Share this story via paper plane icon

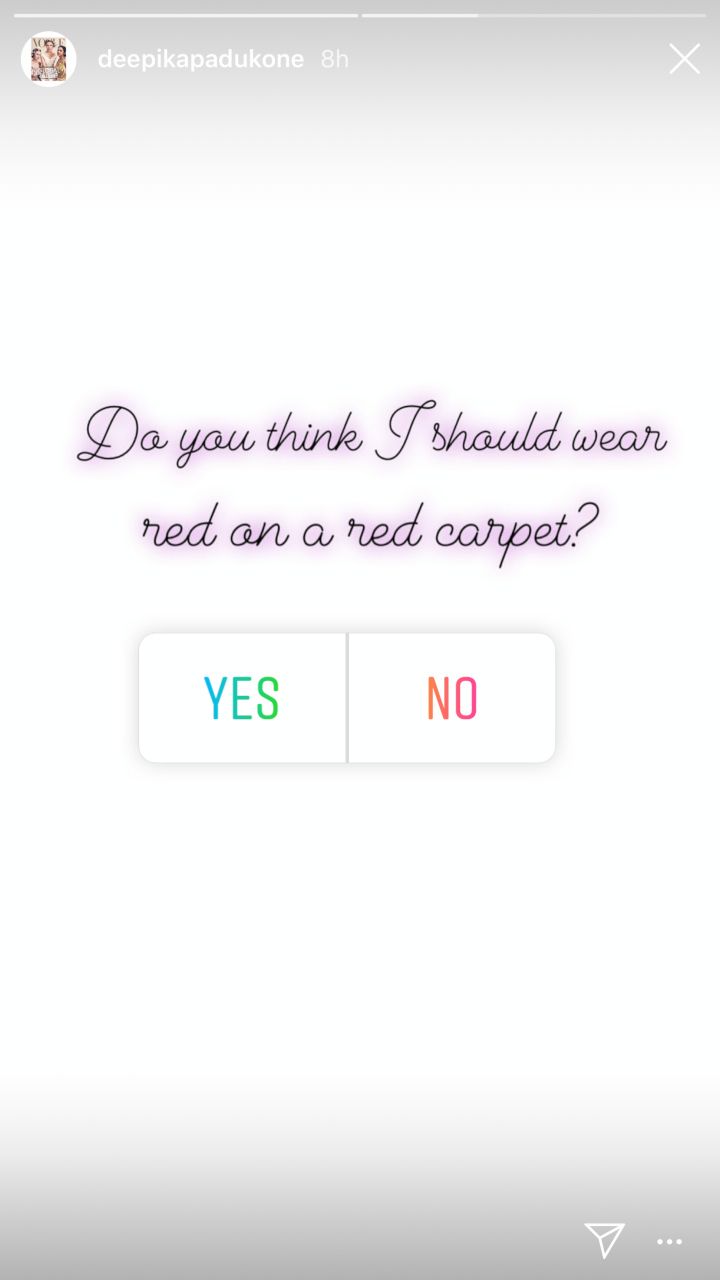point(605,1239)
